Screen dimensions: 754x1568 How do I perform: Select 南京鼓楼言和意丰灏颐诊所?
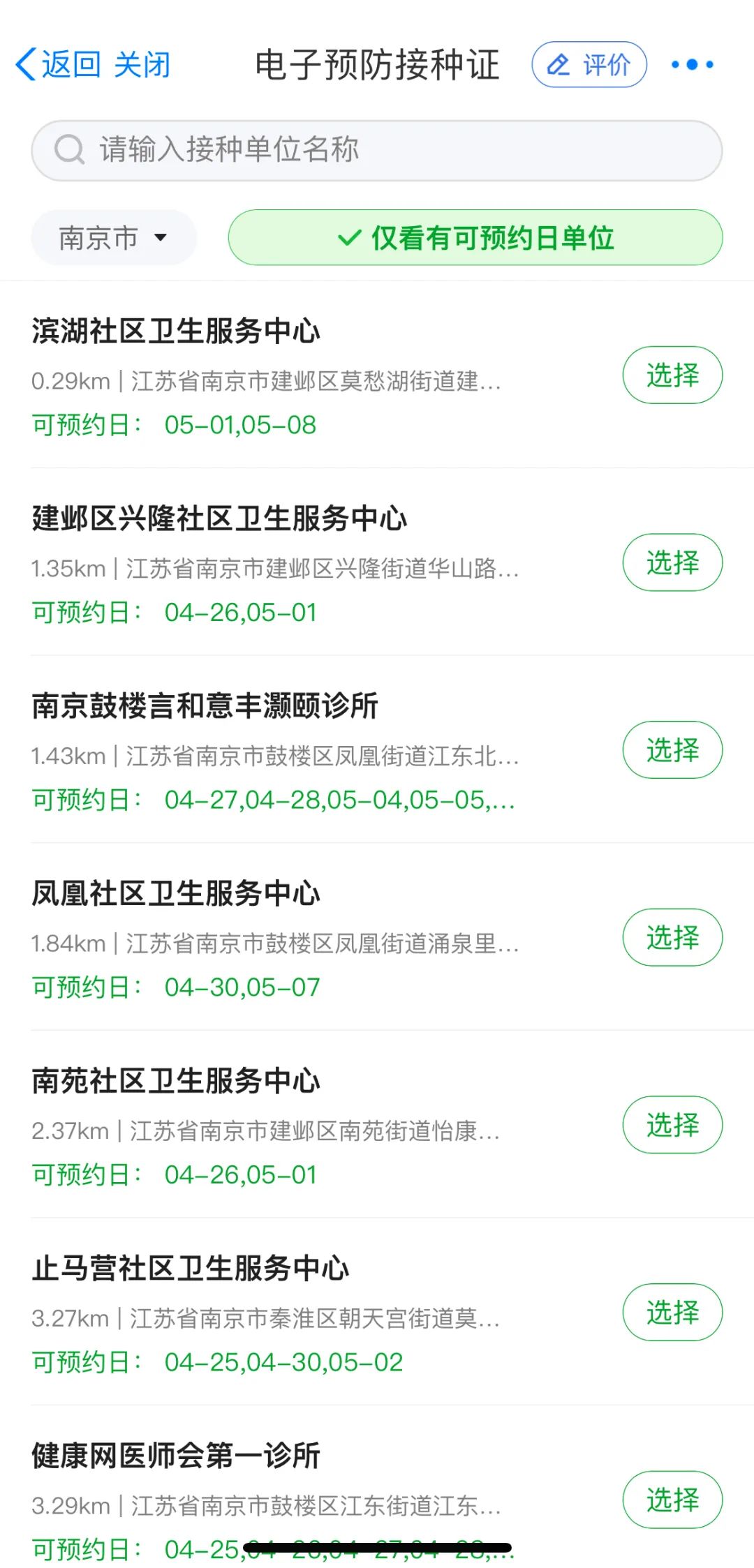(672, 750)
